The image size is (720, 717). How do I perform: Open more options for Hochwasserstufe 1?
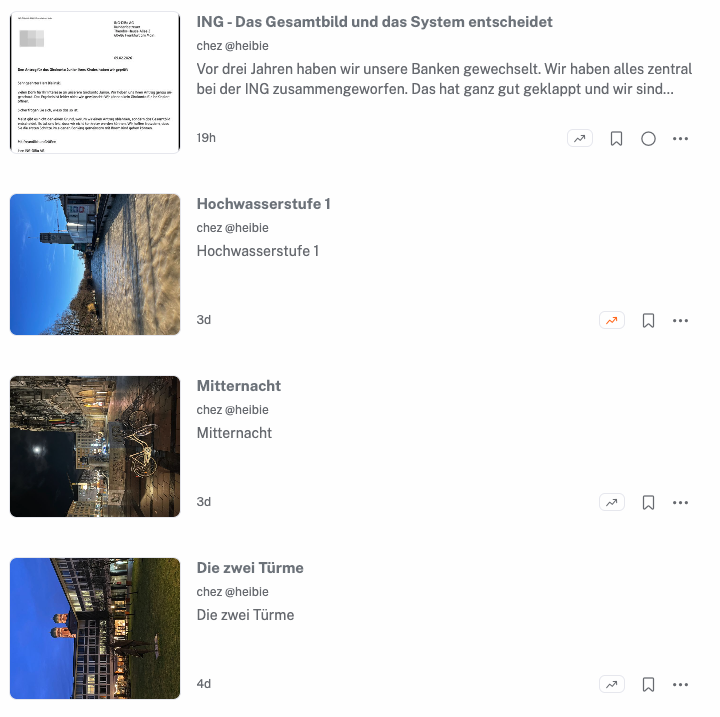(x=681, y=321)
